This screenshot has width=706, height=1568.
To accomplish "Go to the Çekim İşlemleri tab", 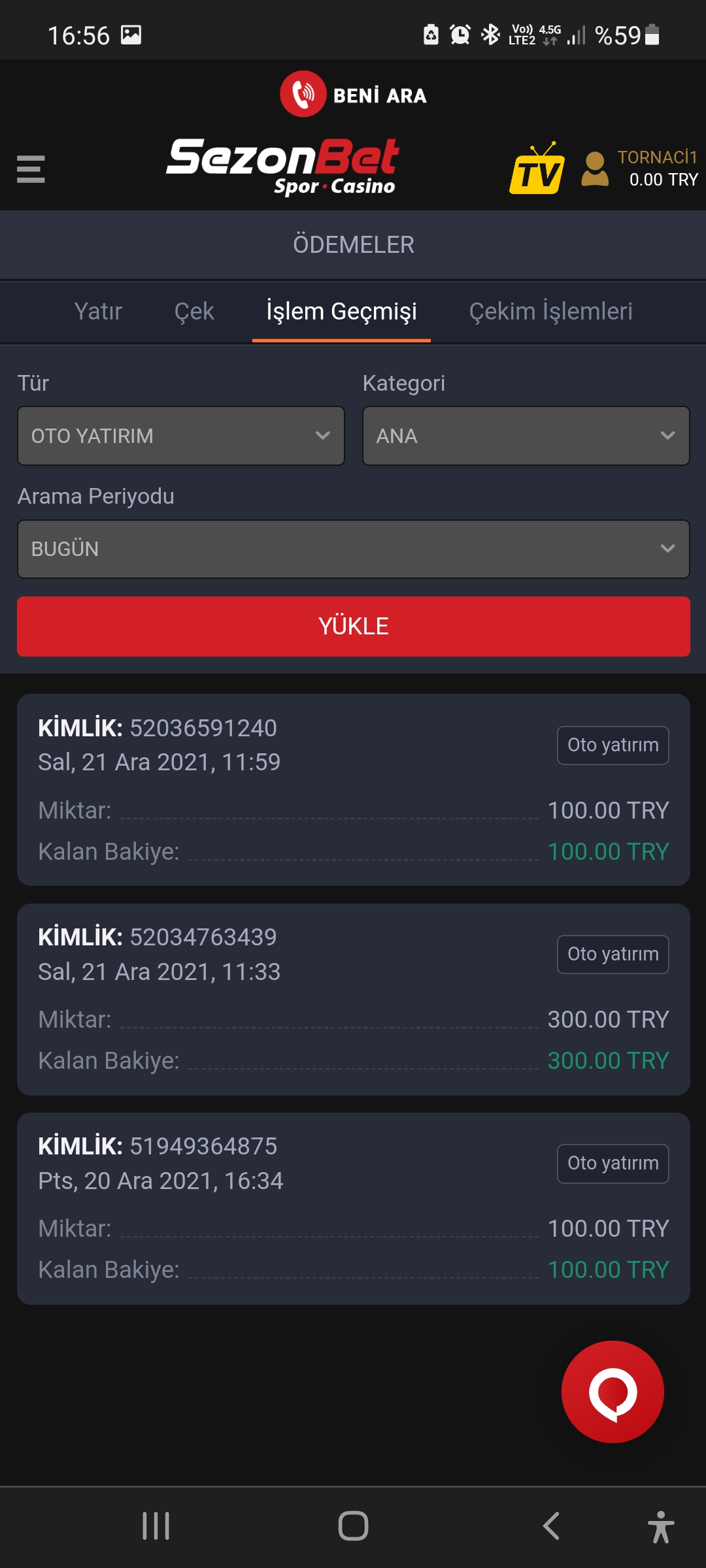I will 550,311.
